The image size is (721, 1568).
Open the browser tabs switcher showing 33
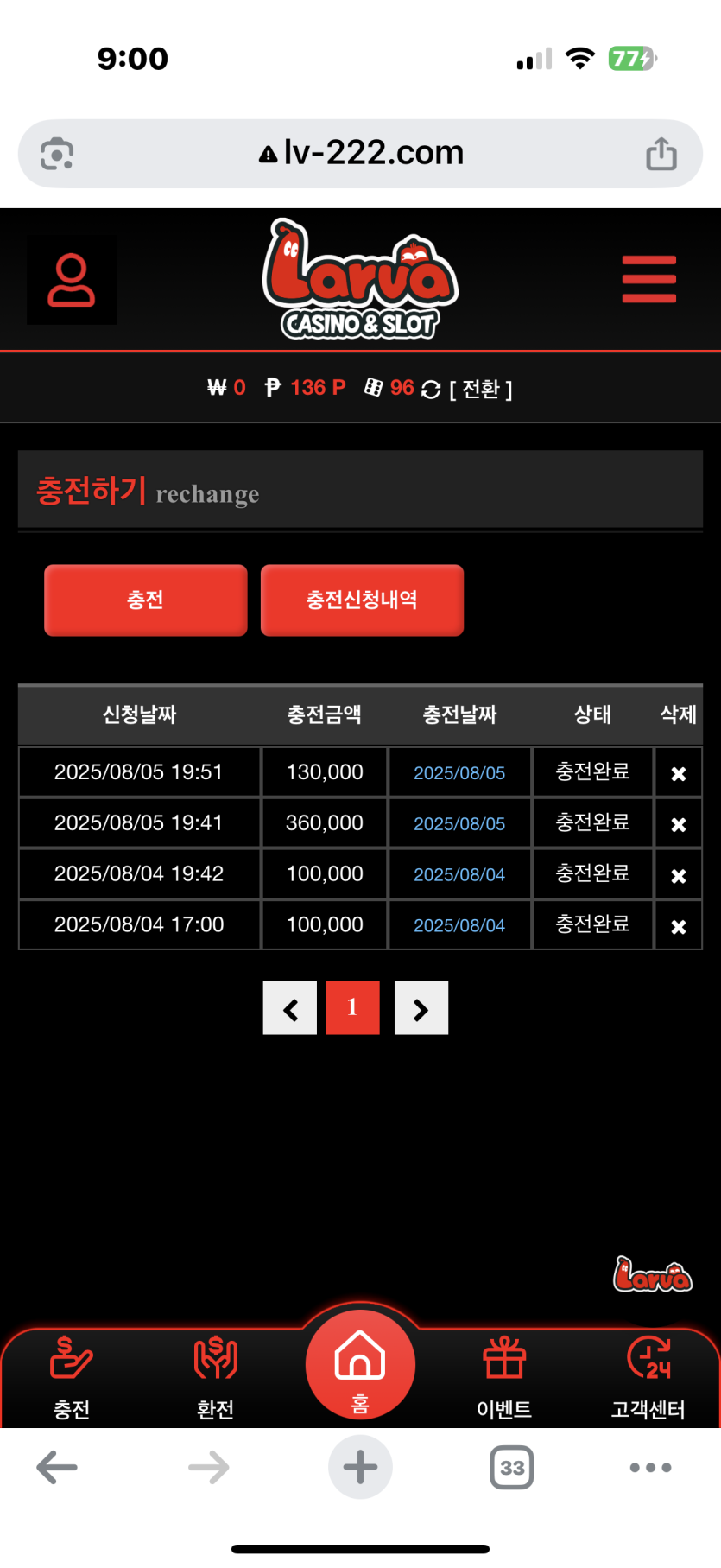pyautogui.click(x=511, y=1467)
